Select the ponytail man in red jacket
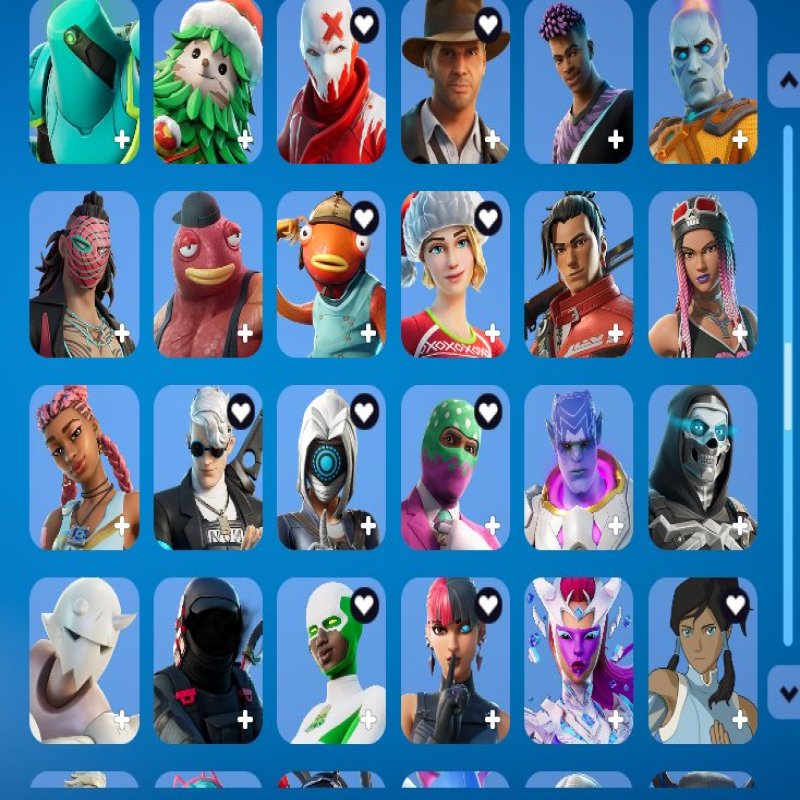 tap(579, 275)
